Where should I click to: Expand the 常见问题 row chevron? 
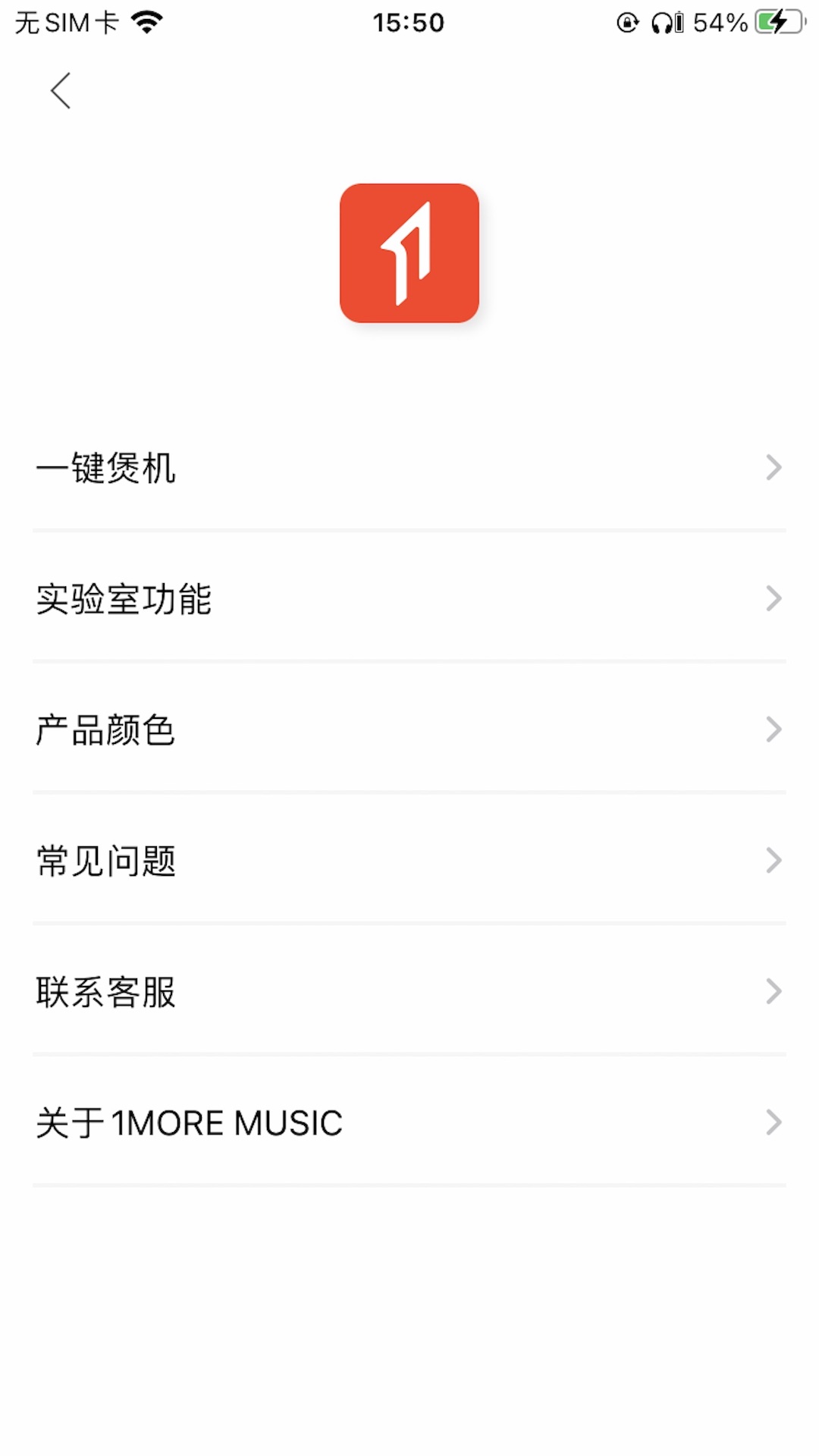pos(773,860)
